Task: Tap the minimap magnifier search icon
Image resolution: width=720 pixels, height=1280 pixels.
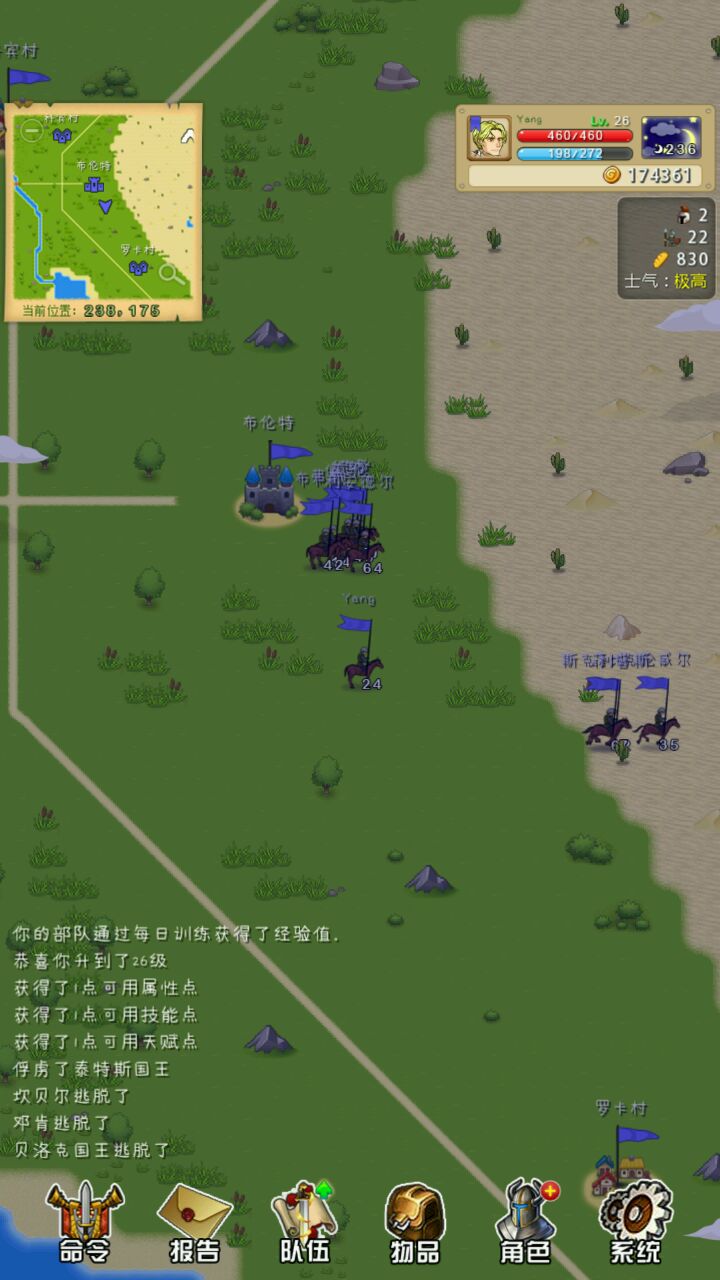Action: coord(172,272)
